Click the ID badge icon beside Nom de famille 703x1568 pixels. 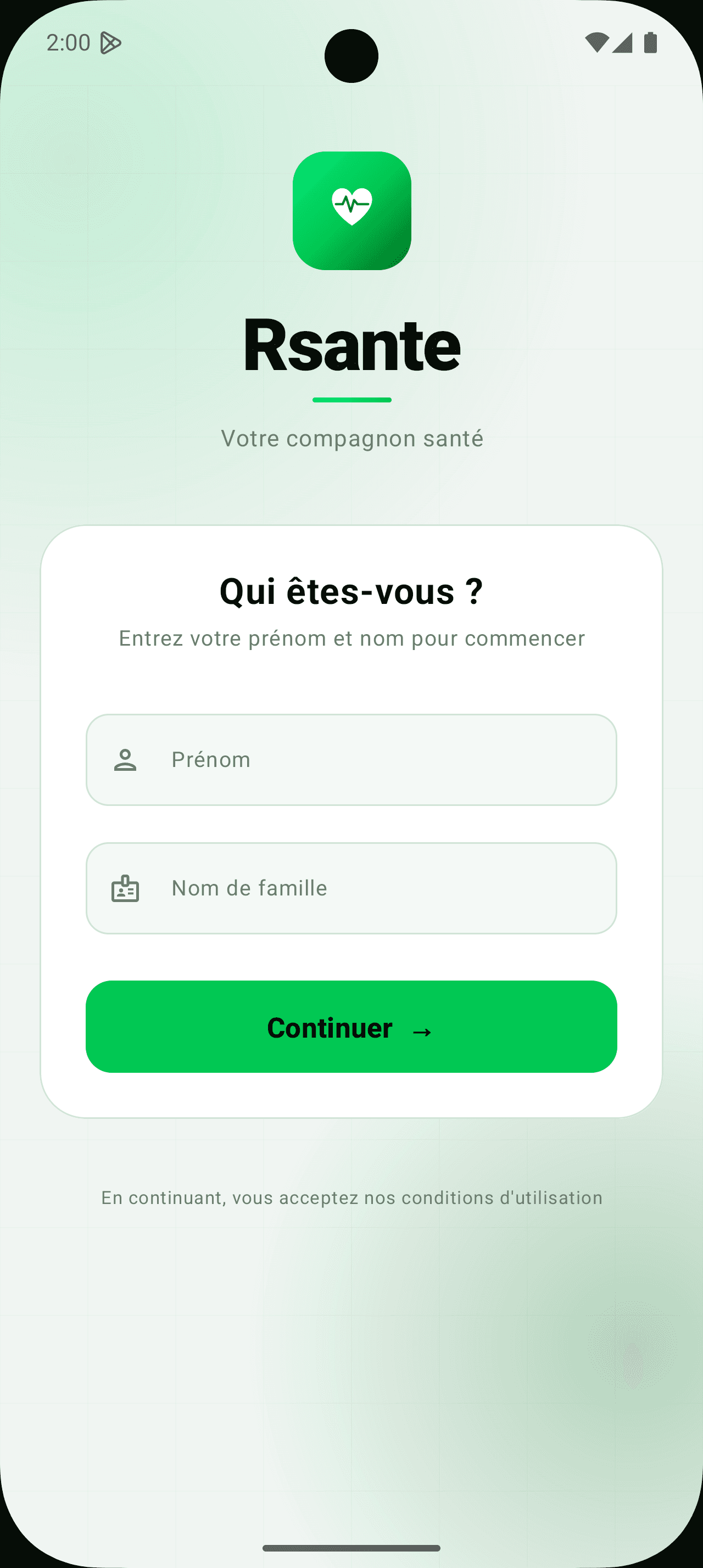point(125,889)
